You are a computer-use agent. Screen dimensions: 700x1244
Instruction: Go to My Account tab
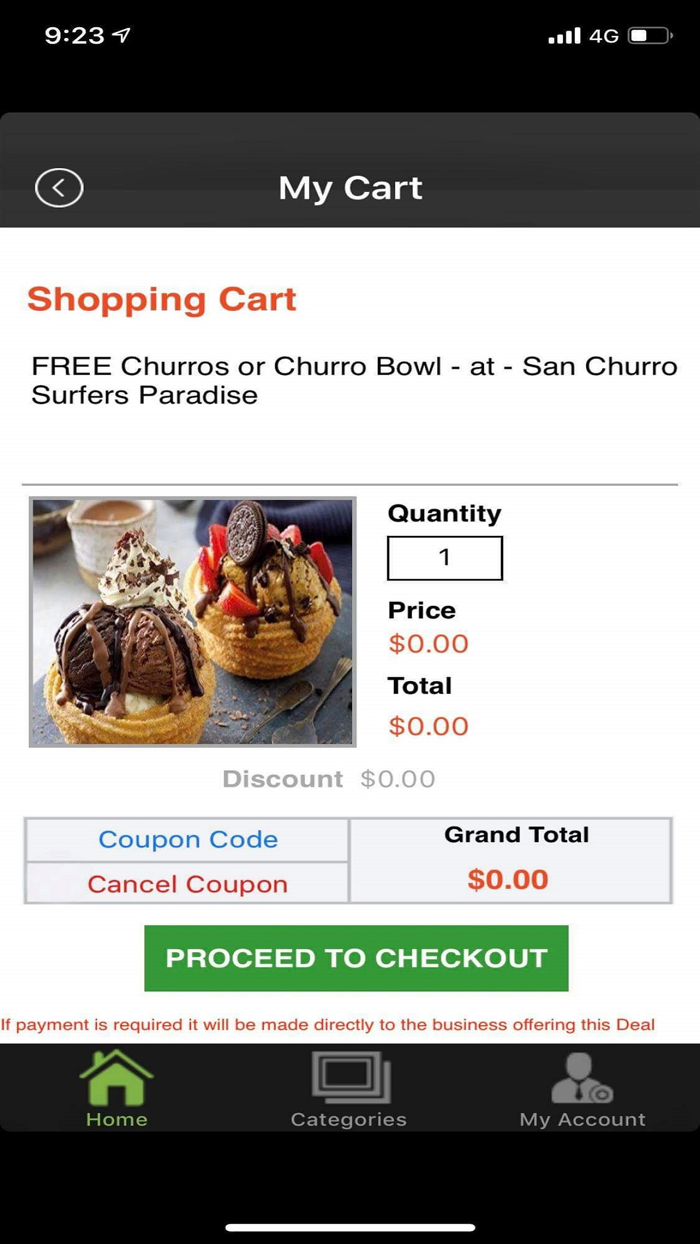(x=583, y=1089)
